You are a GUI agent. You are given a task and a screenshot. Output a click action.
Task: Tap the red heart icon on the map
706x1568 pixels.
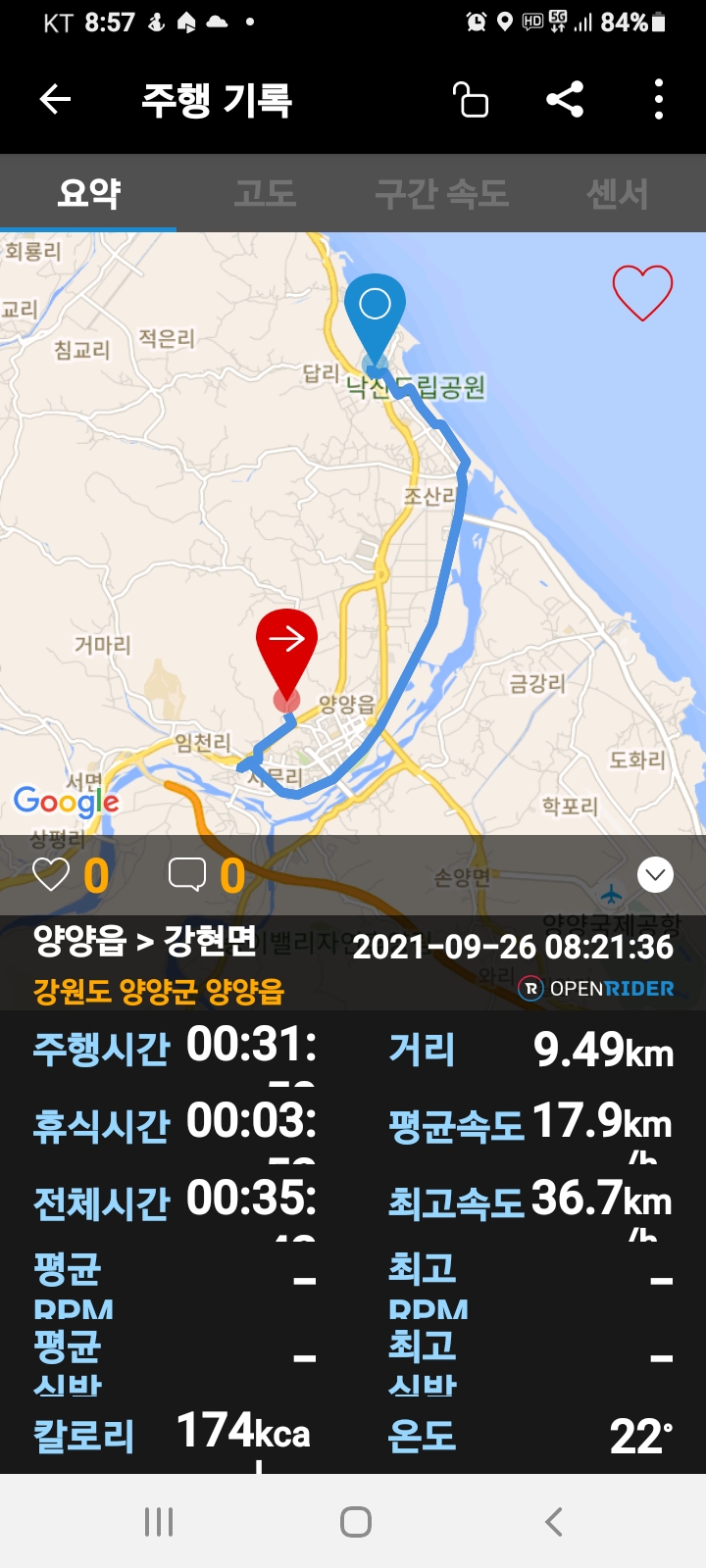[642, 292]
